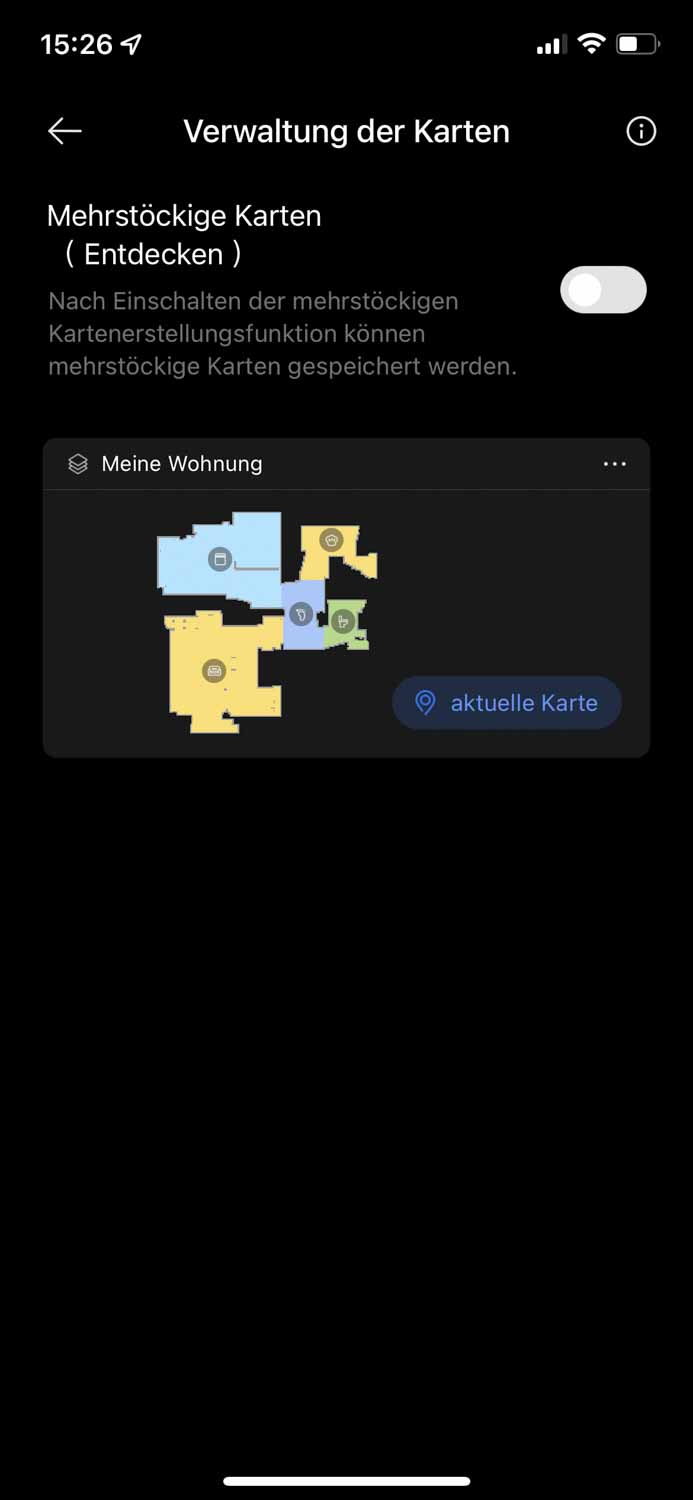This screenshot has width=693, height=1500.
Task: Open the info icon
Action: (641, 131)
